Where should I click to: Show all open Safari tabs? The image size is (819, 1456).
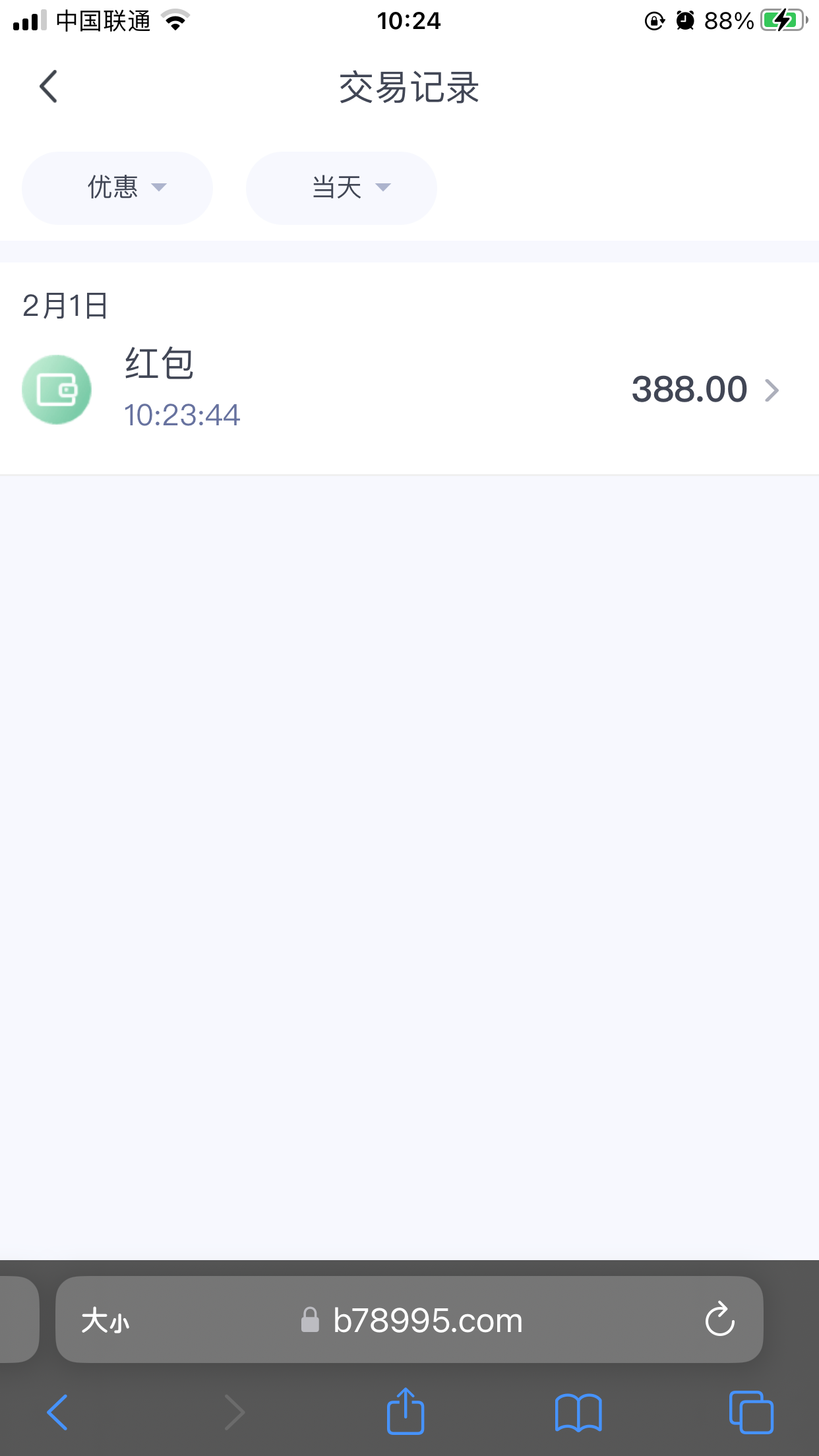tap(751, 1412)
